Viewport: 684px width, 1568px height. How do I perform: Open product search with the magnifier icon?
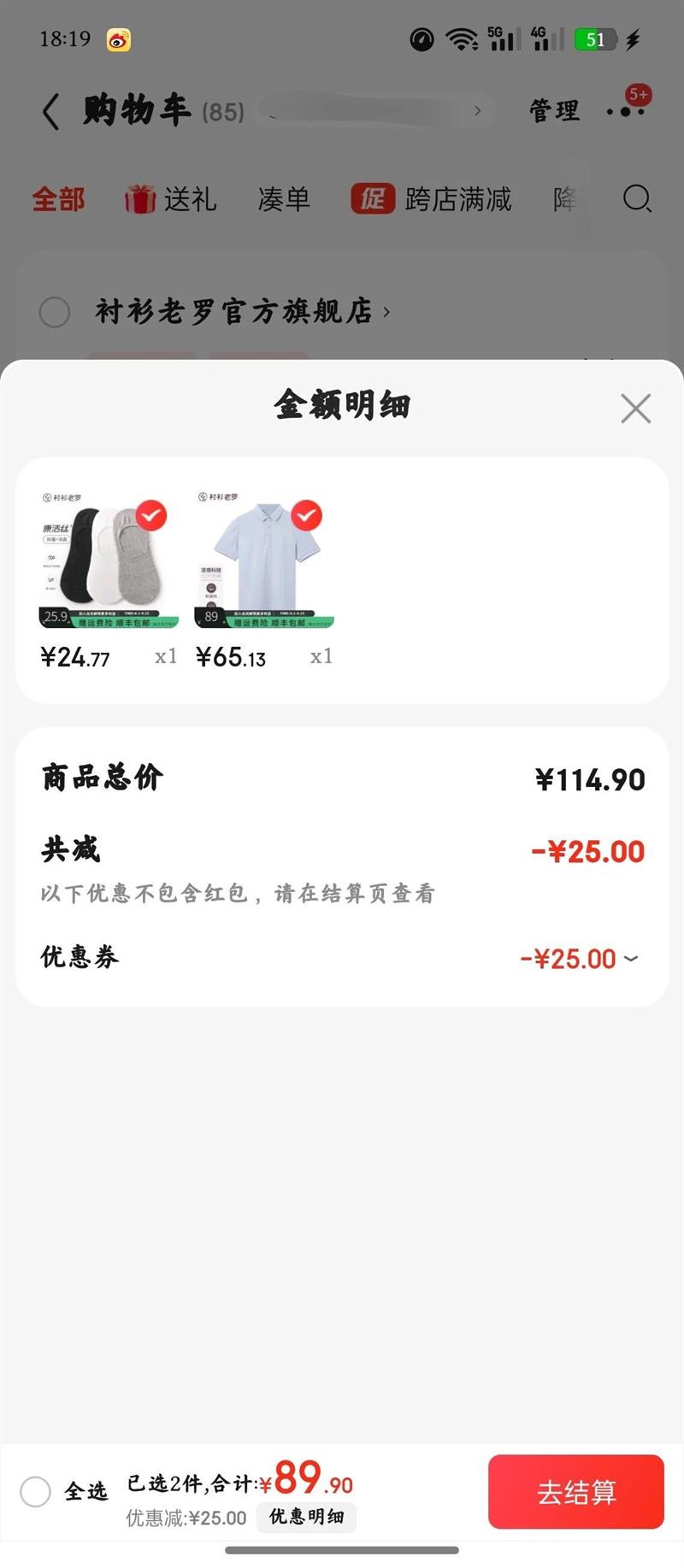pos(637,199)
